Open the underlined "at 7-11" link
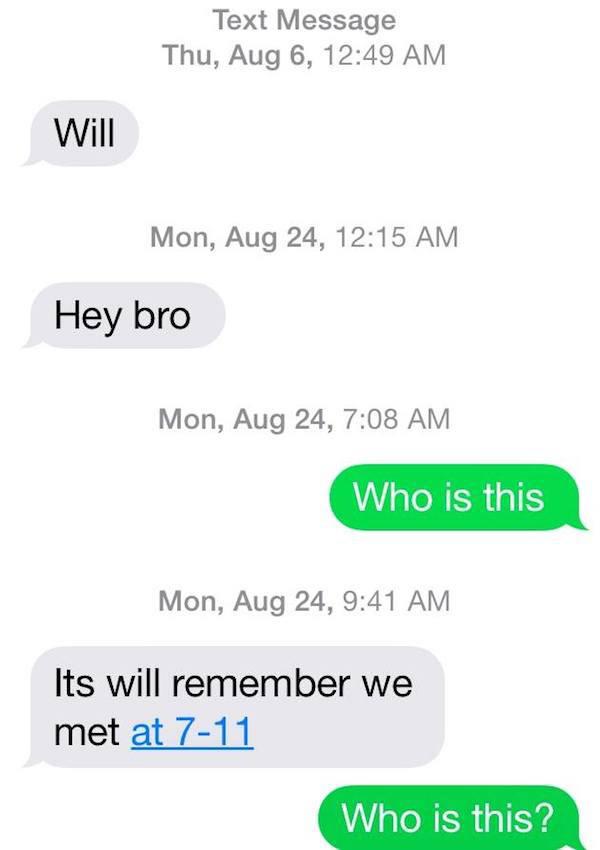The width and height of the screenshot is (600, 850). tap(192, 733)
